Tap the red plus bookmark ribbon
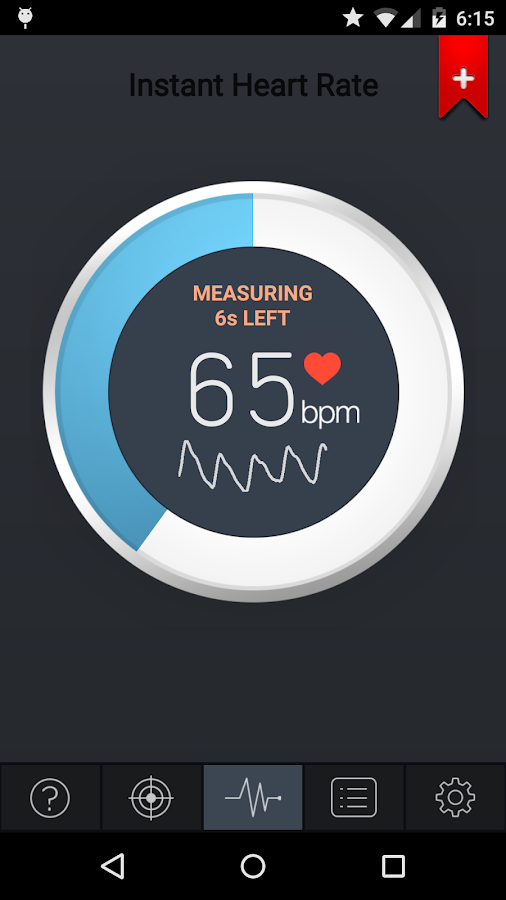 click(464, 76)
